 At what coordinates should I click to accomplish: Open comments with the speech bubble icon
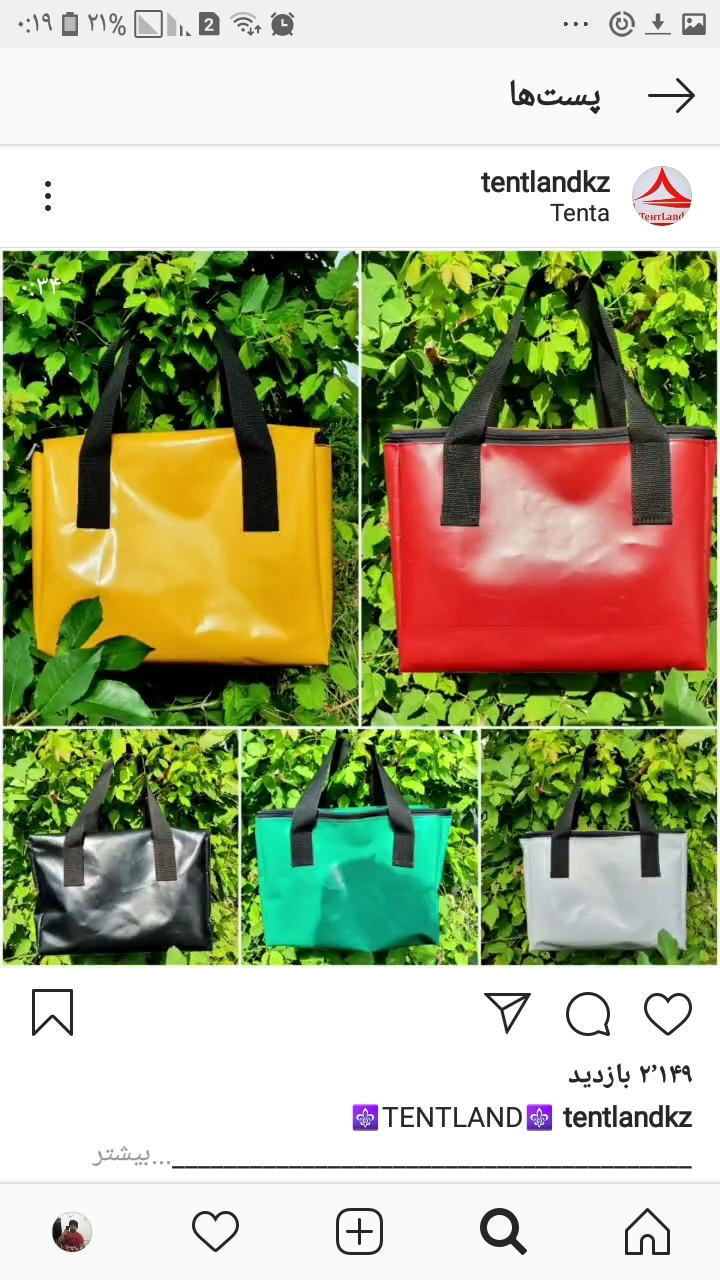[x=588, y=1014]
